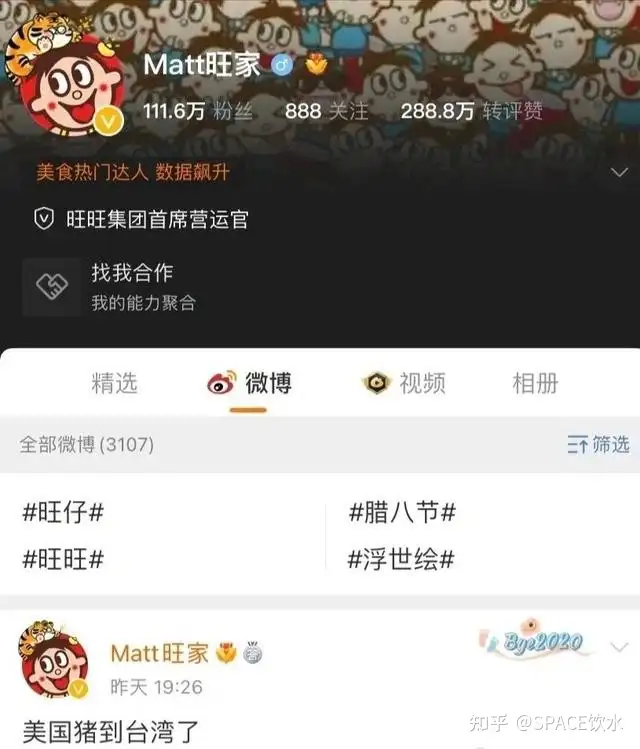The image size is (640, 749).
Task: Switch to the 精选 tab
Action: pyautogui.click(x=114, y=383)
